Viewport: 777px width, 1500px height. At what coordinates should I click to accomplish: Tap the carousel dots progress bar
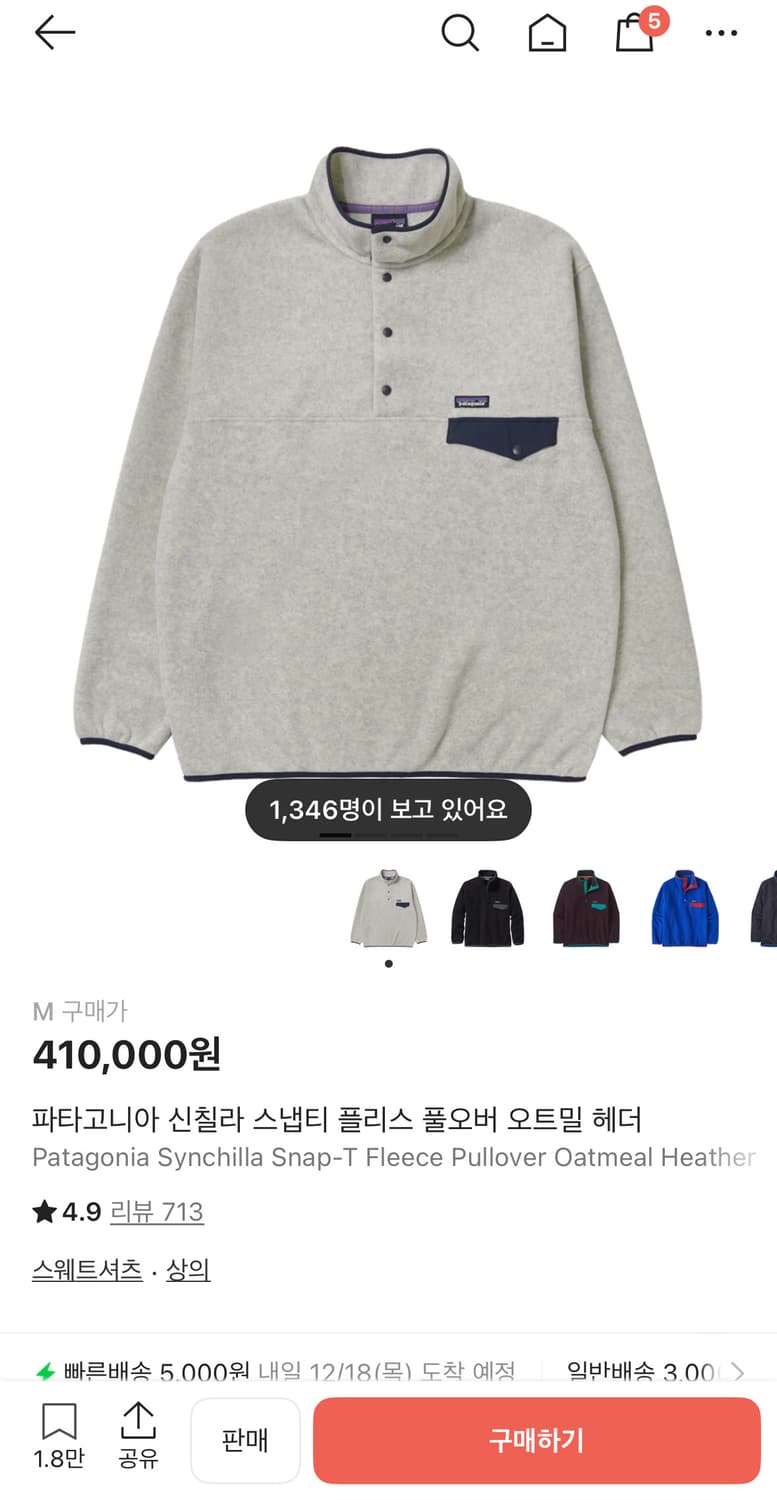point(388,832)
